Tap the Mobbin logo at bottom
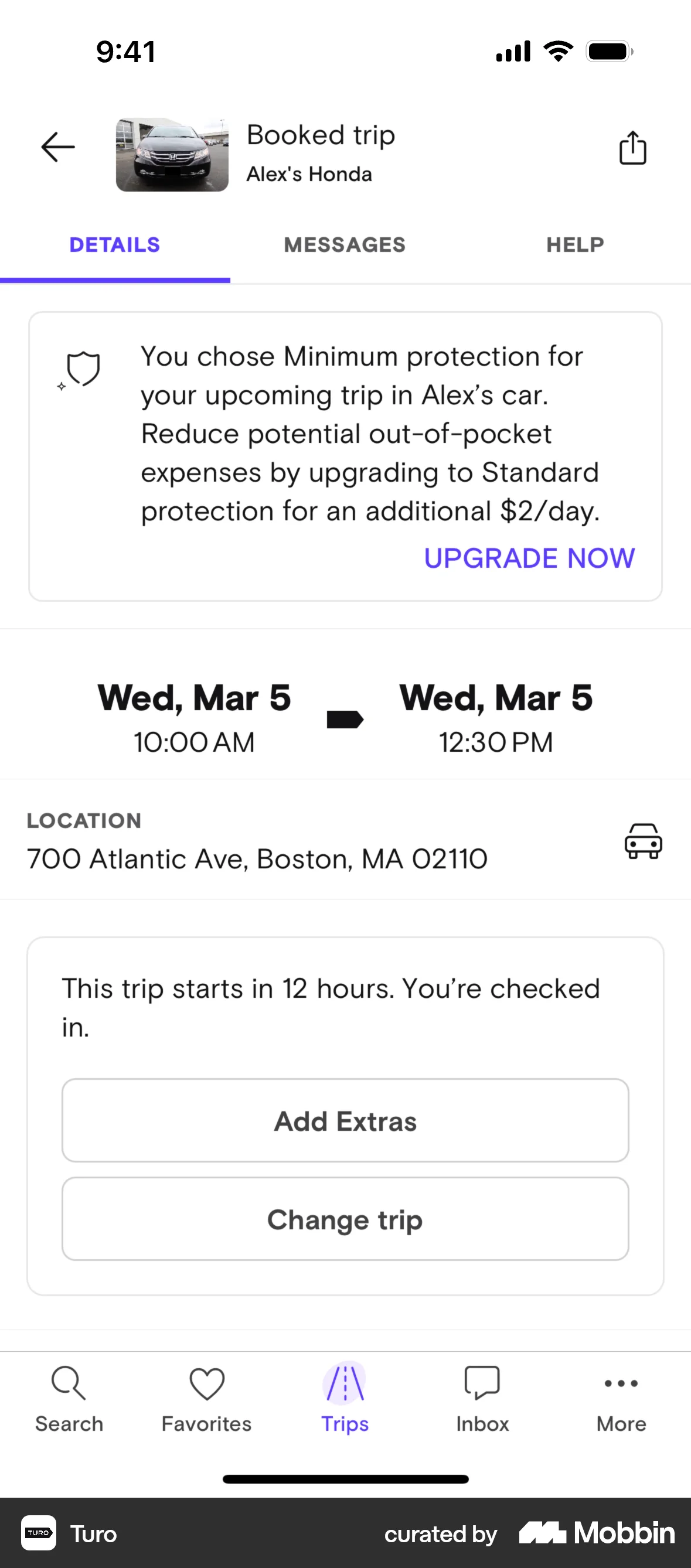The width and height of the screenshot is (691, 1568). tap(595, 1534)
